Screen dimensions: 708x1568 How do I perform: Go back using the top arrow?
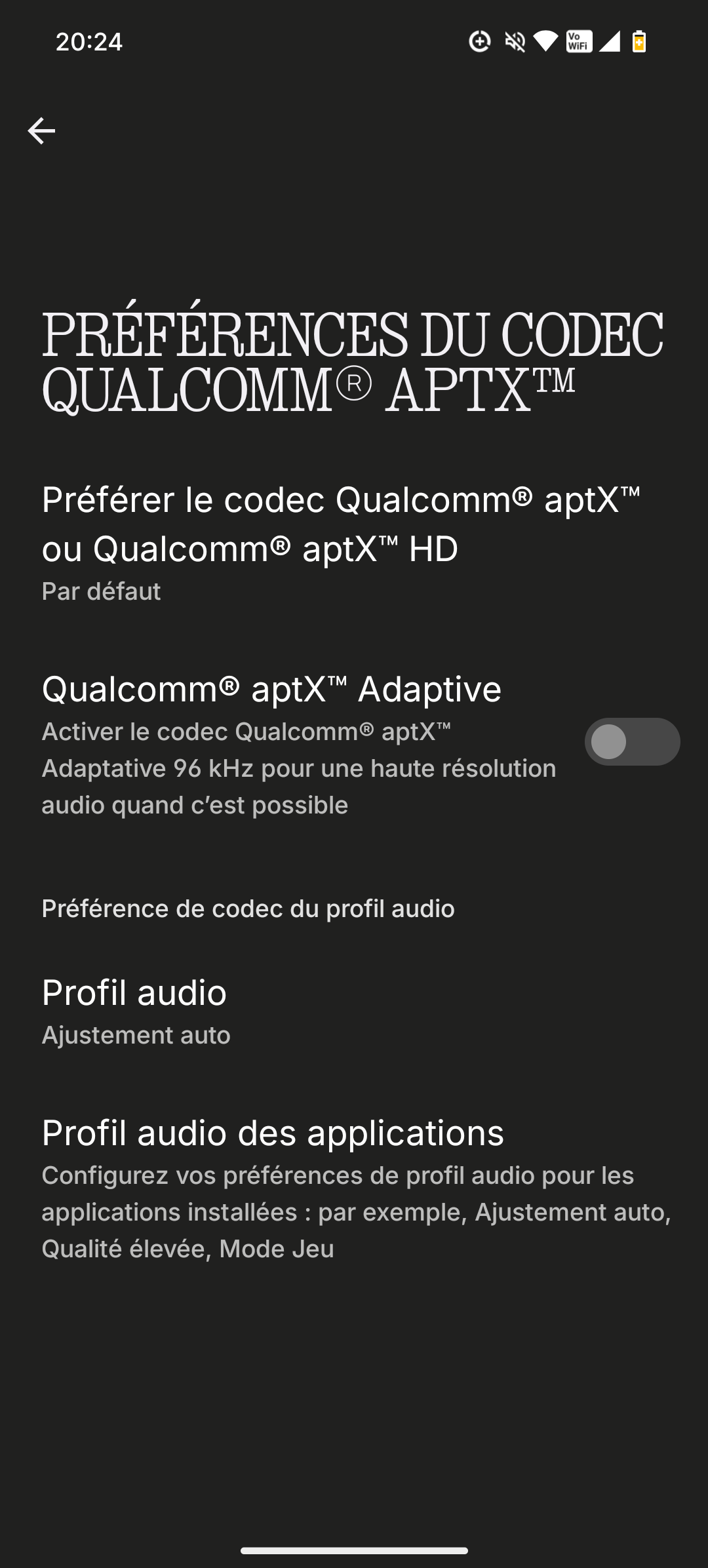(x=41, y=131)
